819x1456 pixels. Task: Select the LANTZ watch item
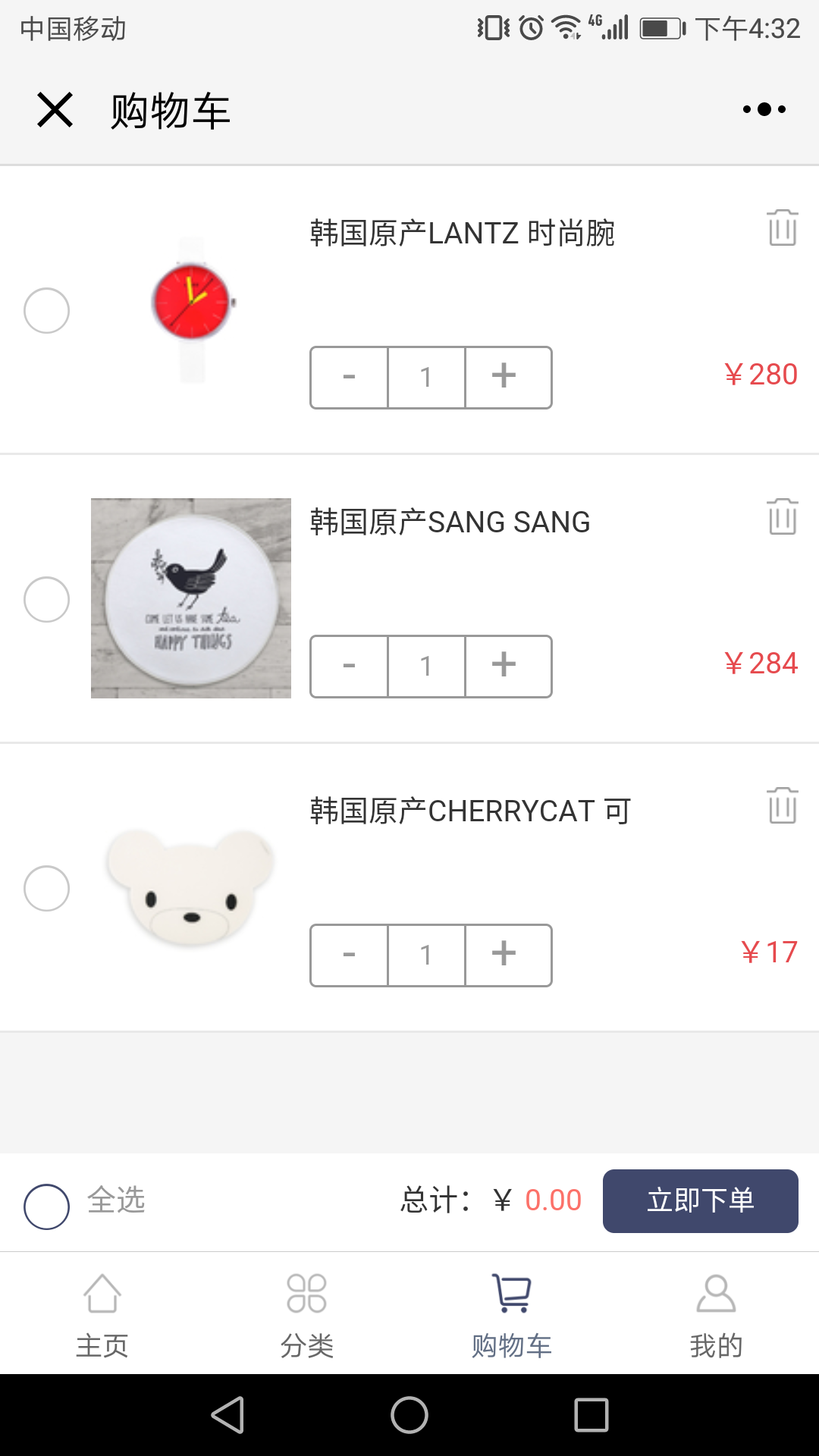(x=47, y=311)
